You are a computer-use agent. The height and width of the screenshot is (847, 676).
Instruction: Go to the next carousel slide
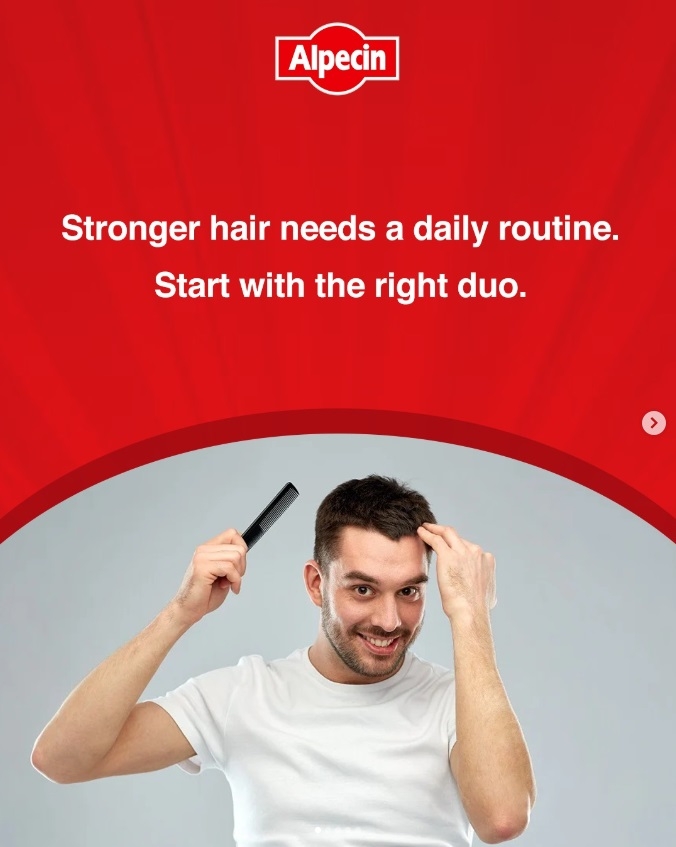(x=653, y=423)
